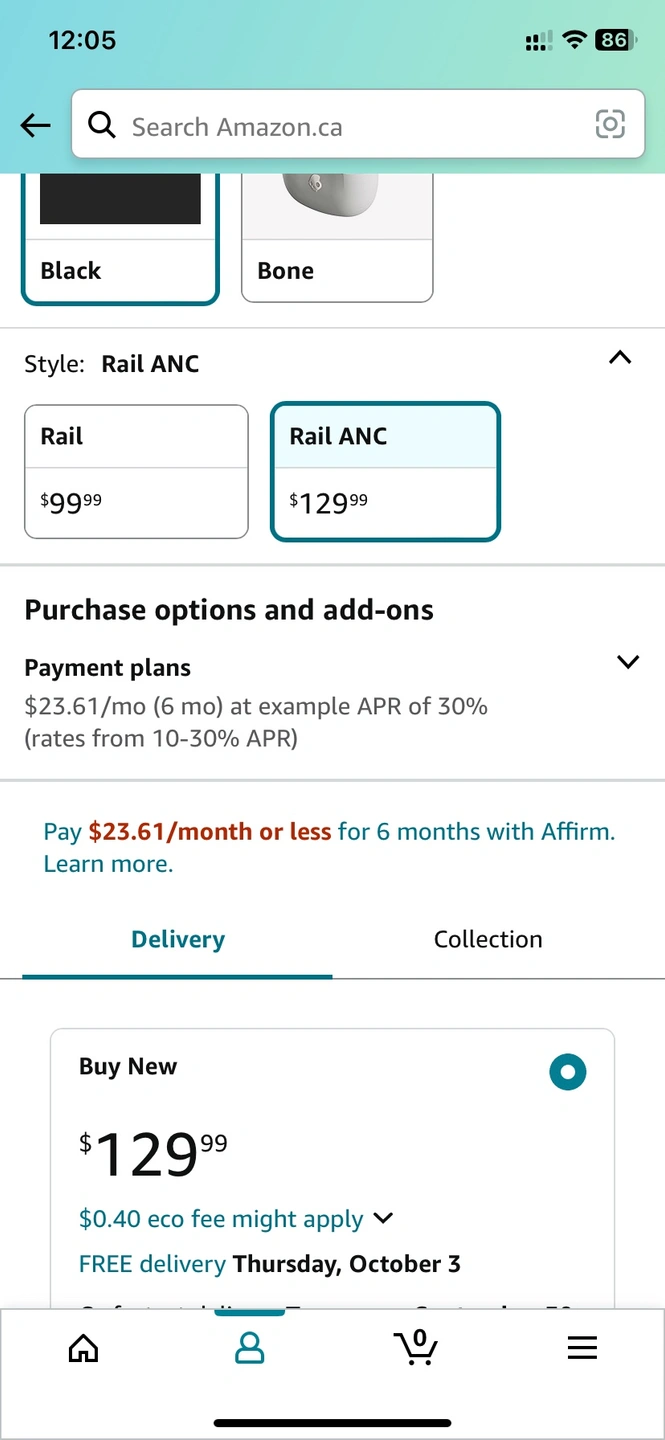Switch to the Collection tab
This screenshot has width=665, height=1440.
[488, 939]
